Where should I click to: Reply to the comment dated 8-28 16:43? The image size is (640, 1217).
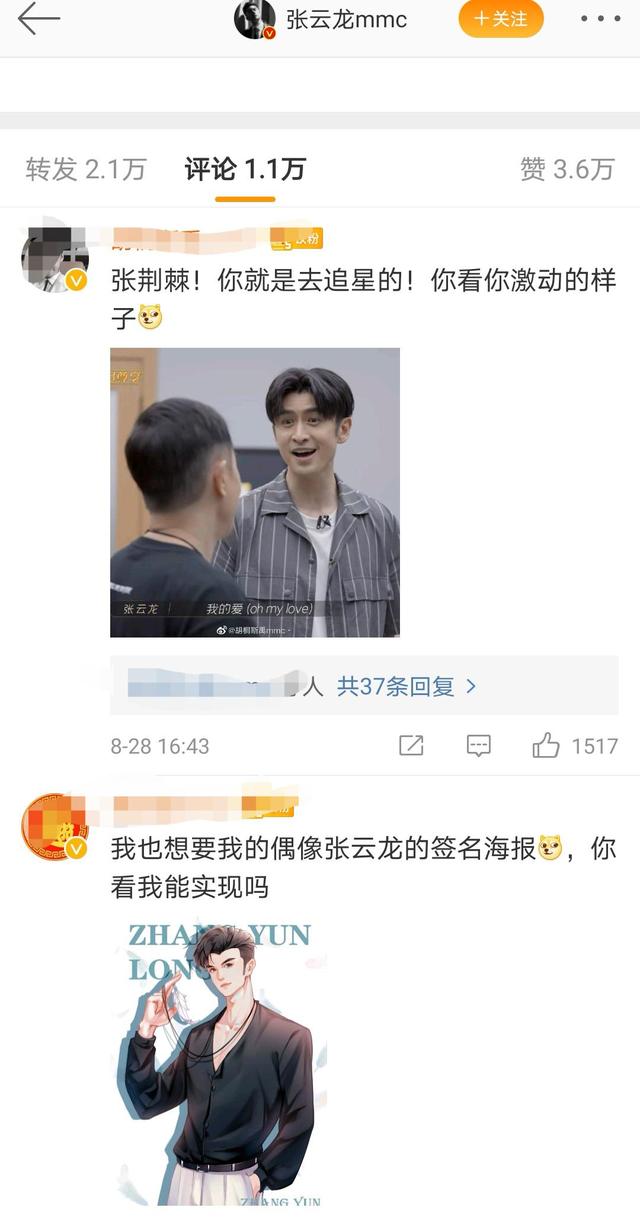[479, 745]
